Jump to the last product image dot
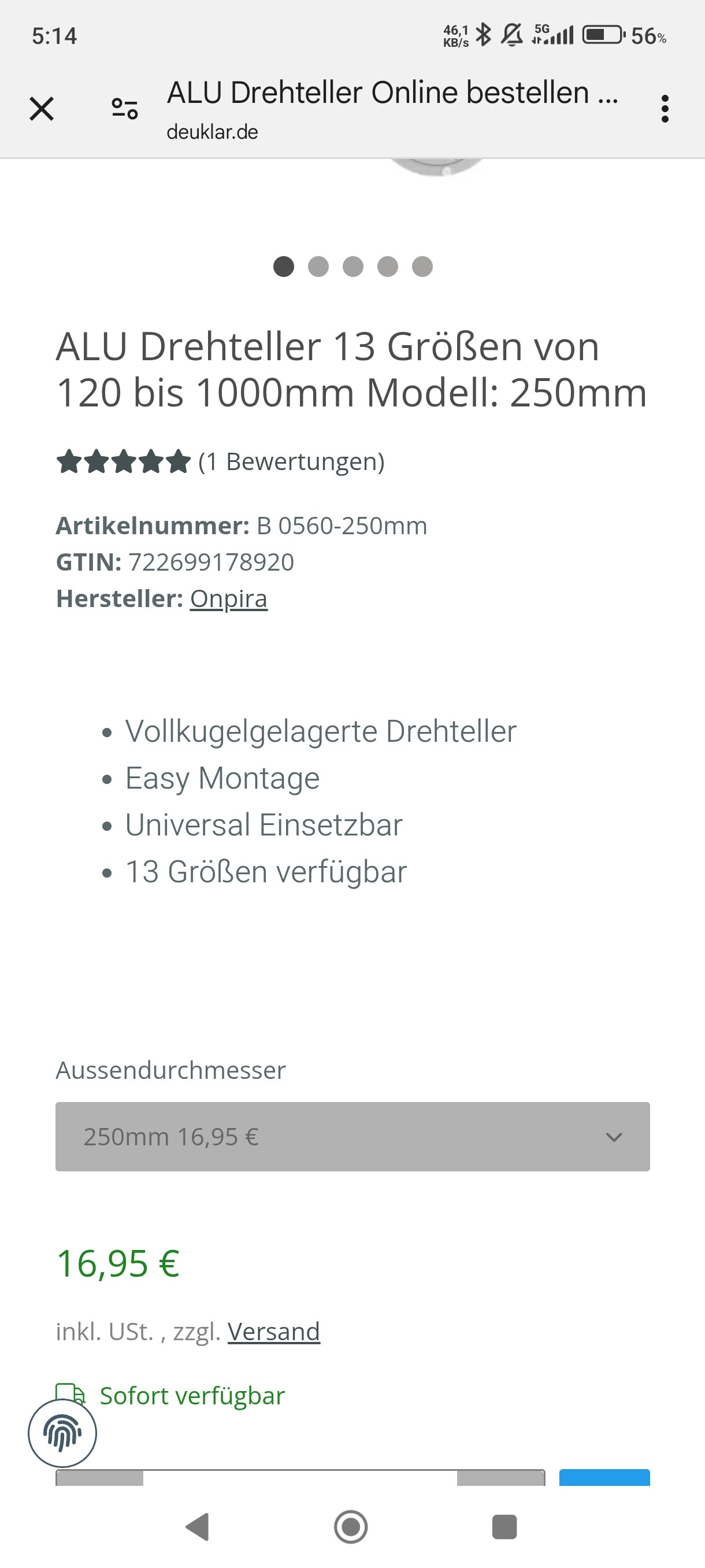 tap(422, 267)
